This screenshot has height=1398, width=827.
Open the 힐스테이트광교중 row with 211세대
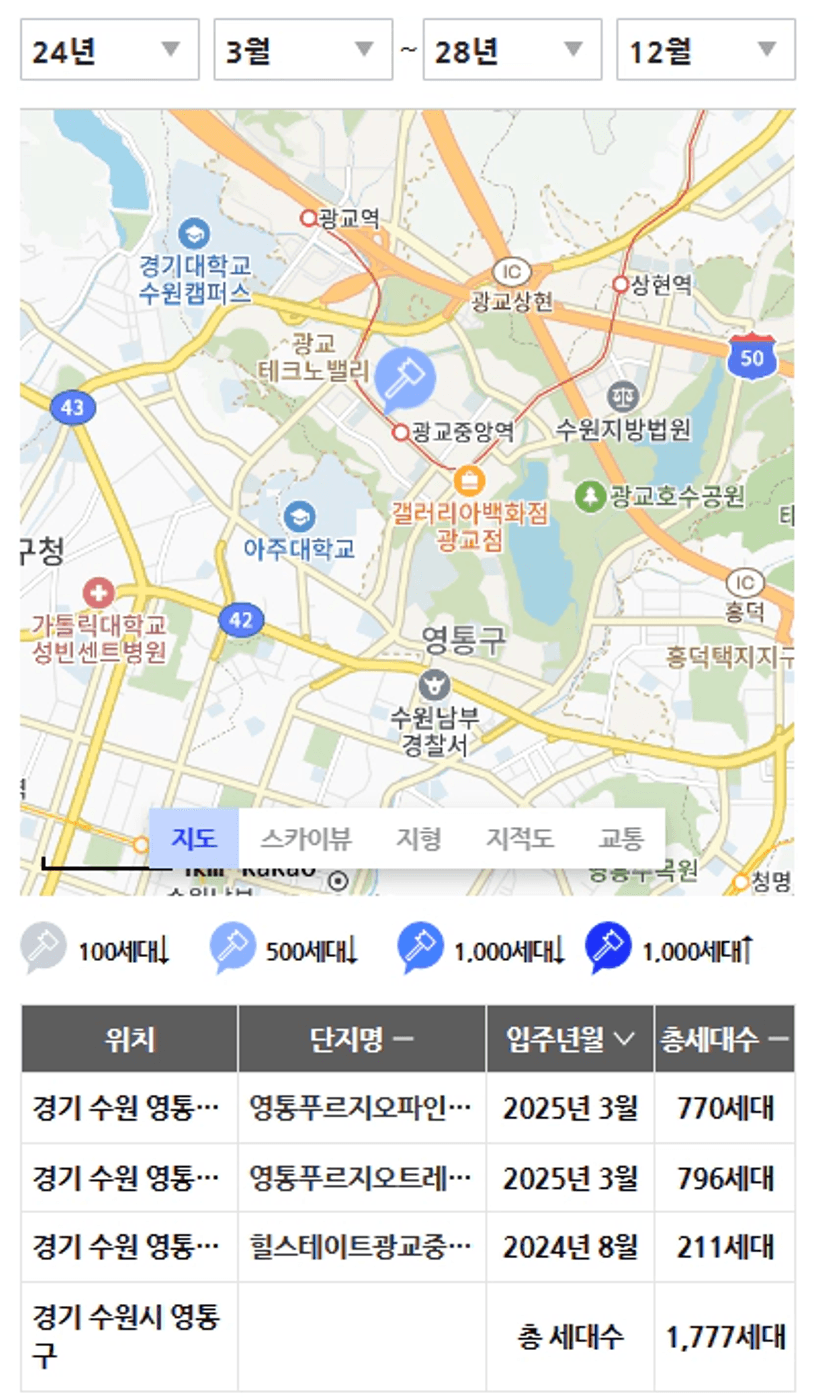tap(408, 1247)
